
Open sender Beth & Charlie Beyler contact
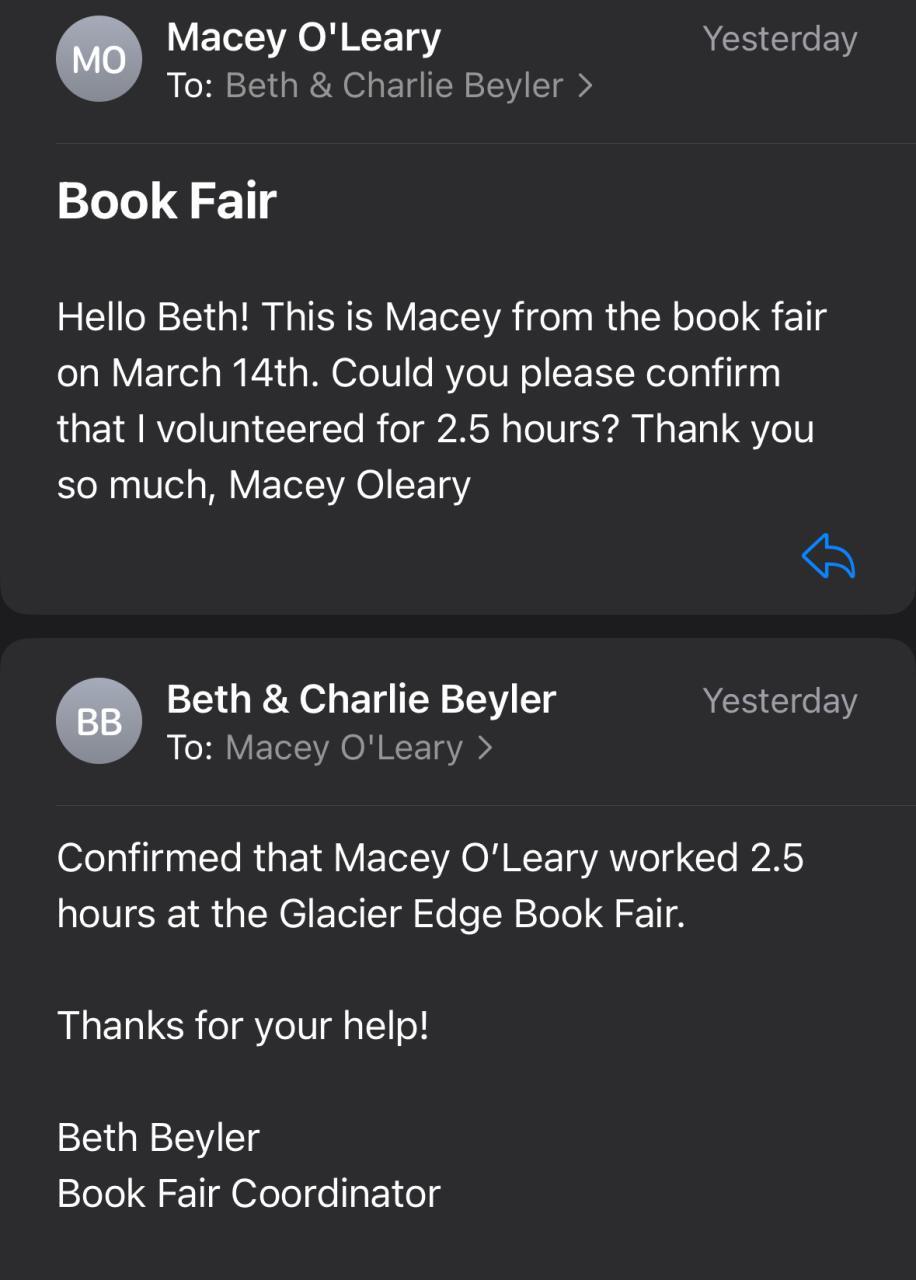[360, 699]
